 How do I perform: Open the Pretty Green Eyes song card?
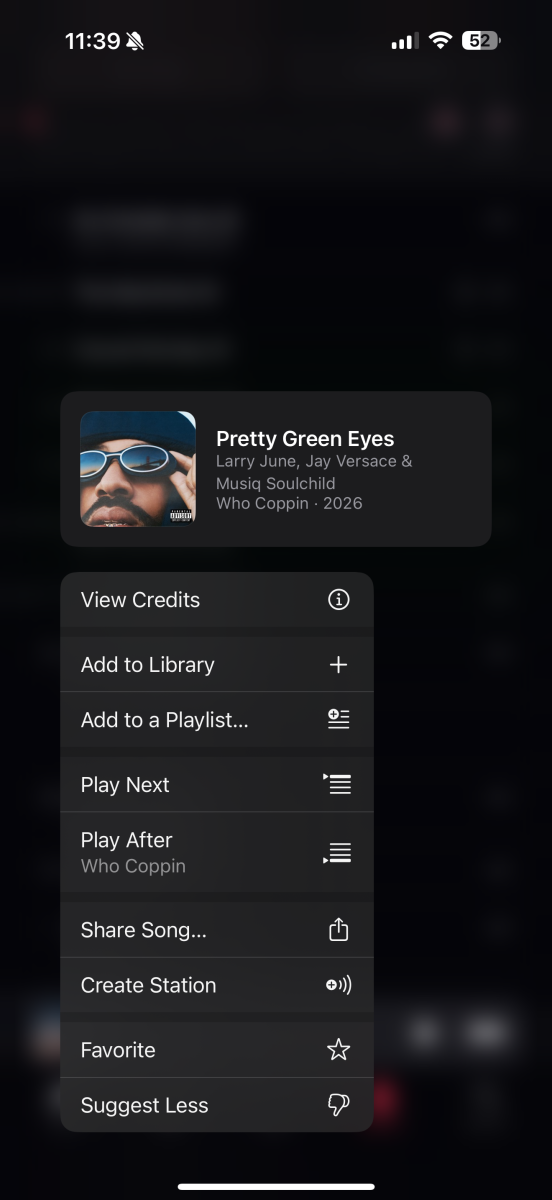[276, 469]
